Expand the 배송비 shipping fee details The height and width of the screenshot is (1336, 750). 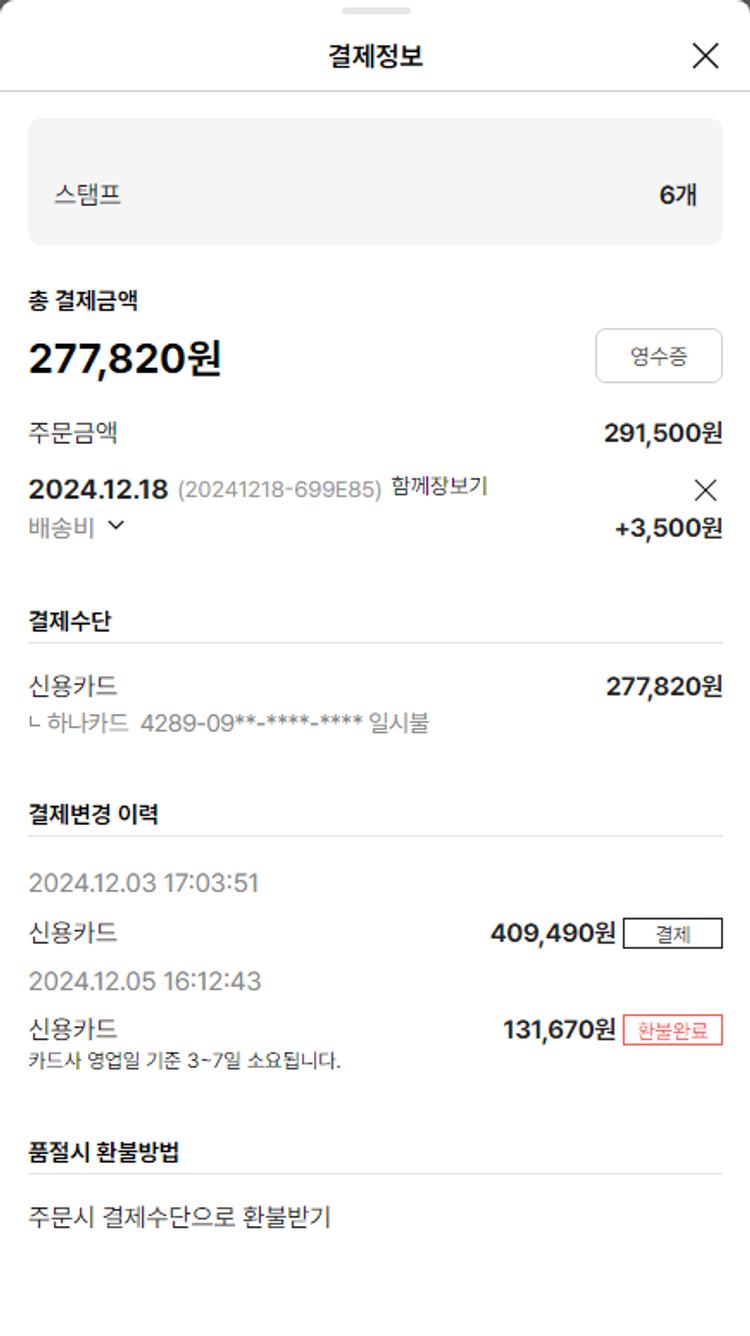point(116,525)
